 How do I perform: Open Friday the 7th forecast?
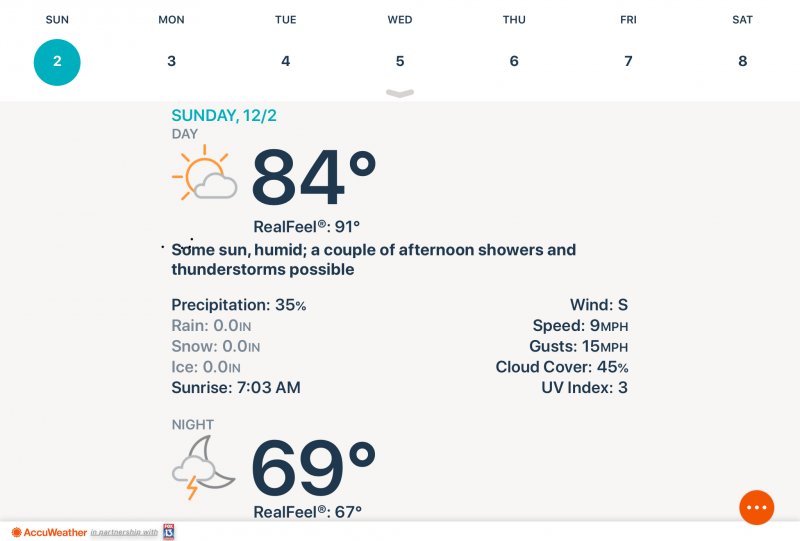tap(628, 61)
